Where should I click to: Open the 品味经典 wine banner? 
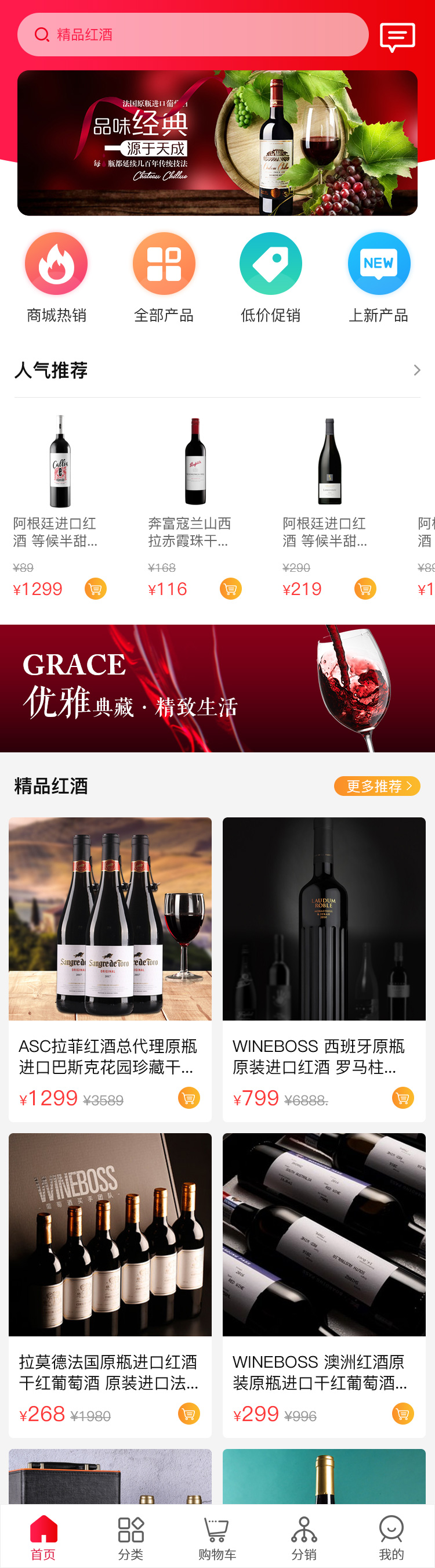[x=217, y=143]
